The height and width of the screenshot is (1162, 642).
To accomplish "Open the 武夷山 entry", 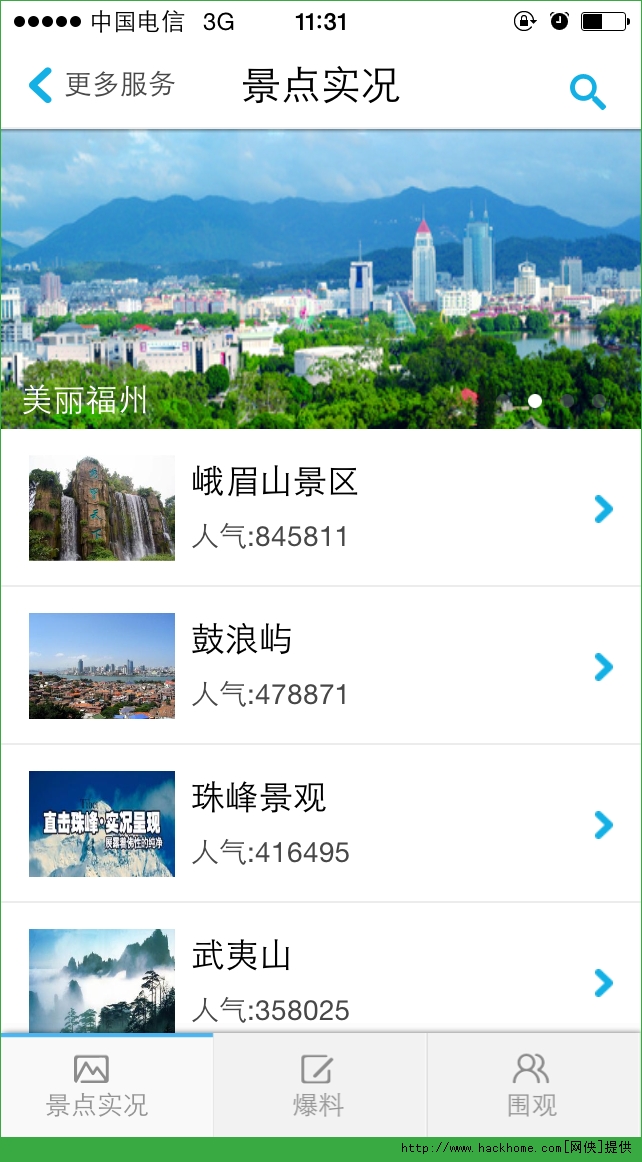I will [320, 980].
